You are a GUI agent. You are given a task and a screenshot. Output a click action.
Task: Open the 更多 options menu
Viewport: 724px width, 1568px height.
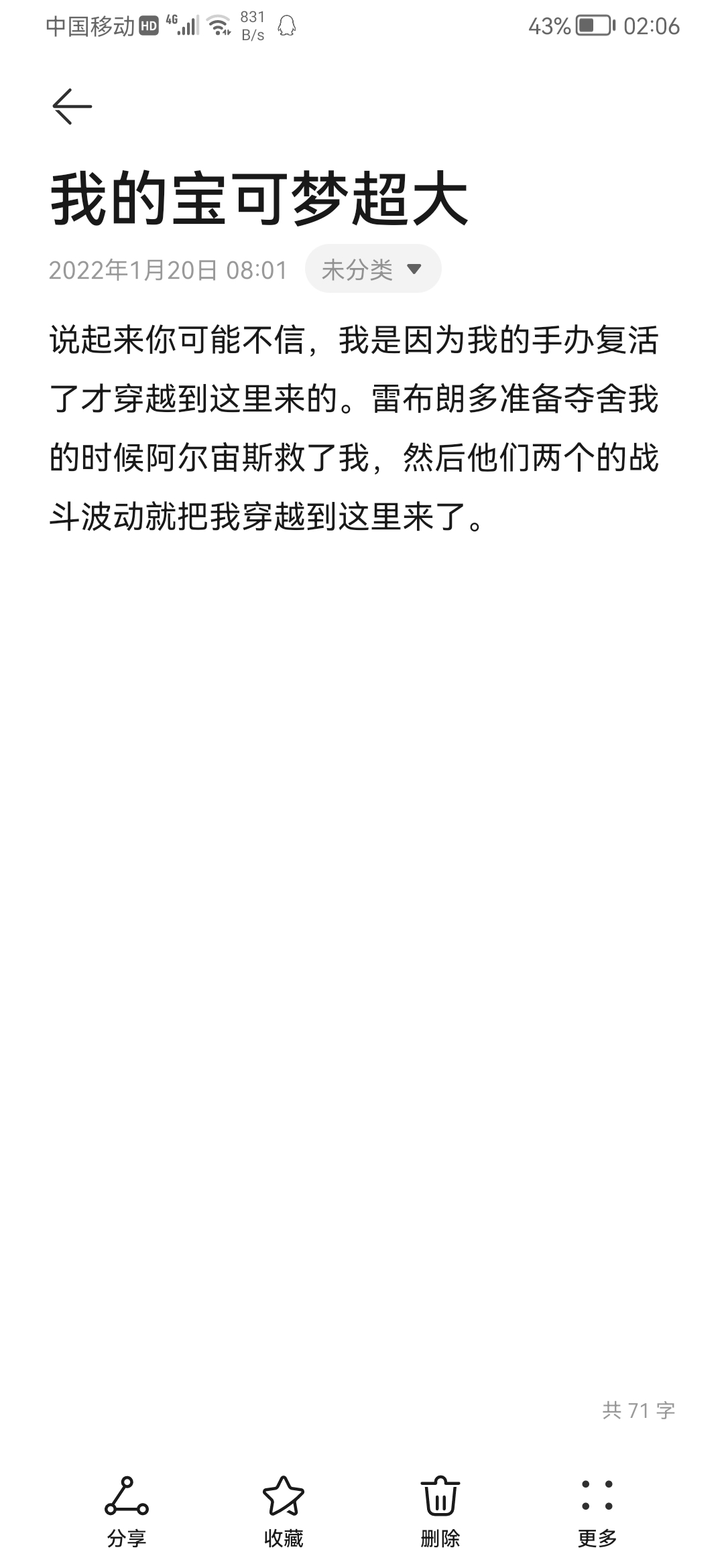[597, 1511]
